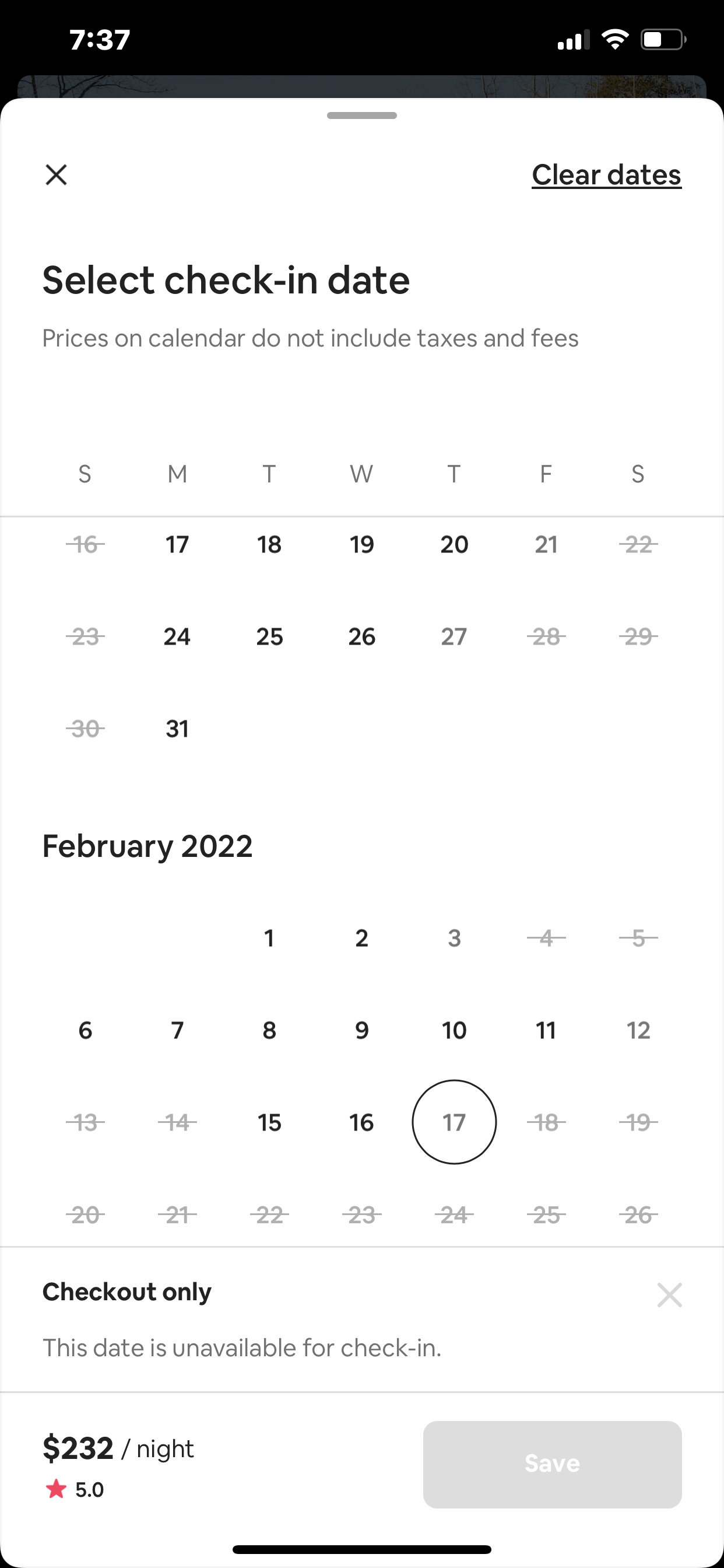This screenshot has width=724, height=1568.
Task: Choose January 31 on the calendar
Action: [177, 729]
